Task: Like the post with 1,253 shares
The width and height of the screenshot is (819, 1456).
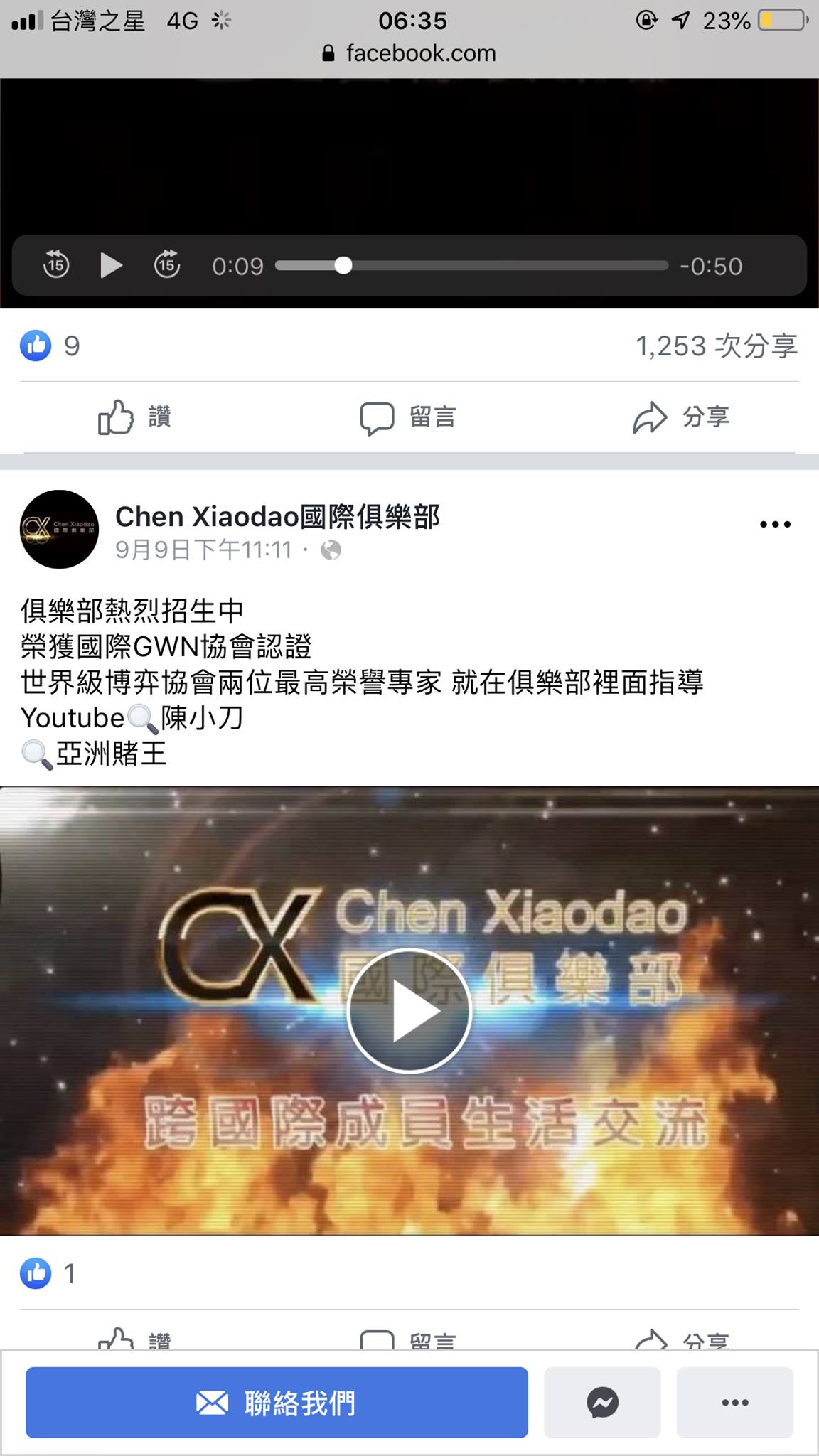Action: click(134, 417)
